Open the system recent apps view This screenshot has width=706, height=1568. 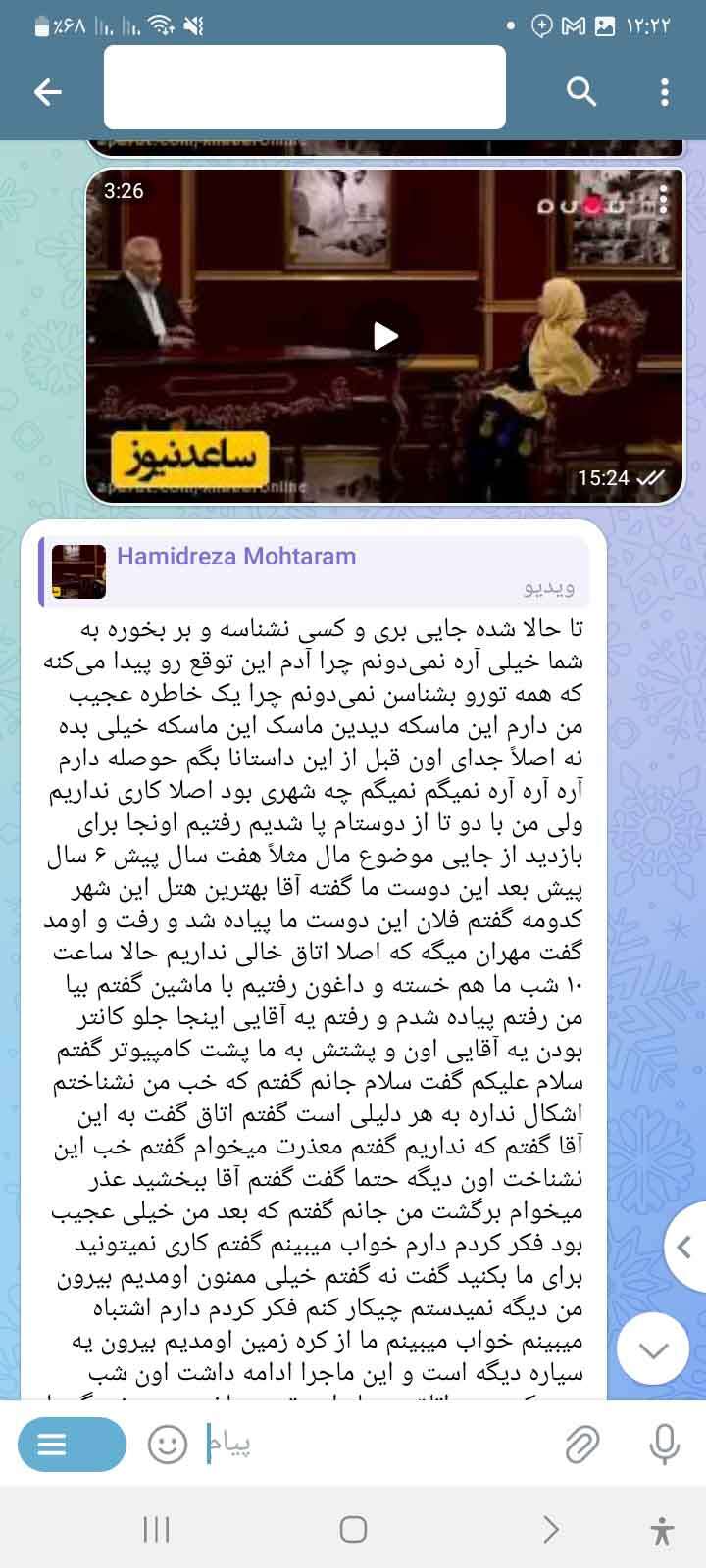coord(157,1529)
